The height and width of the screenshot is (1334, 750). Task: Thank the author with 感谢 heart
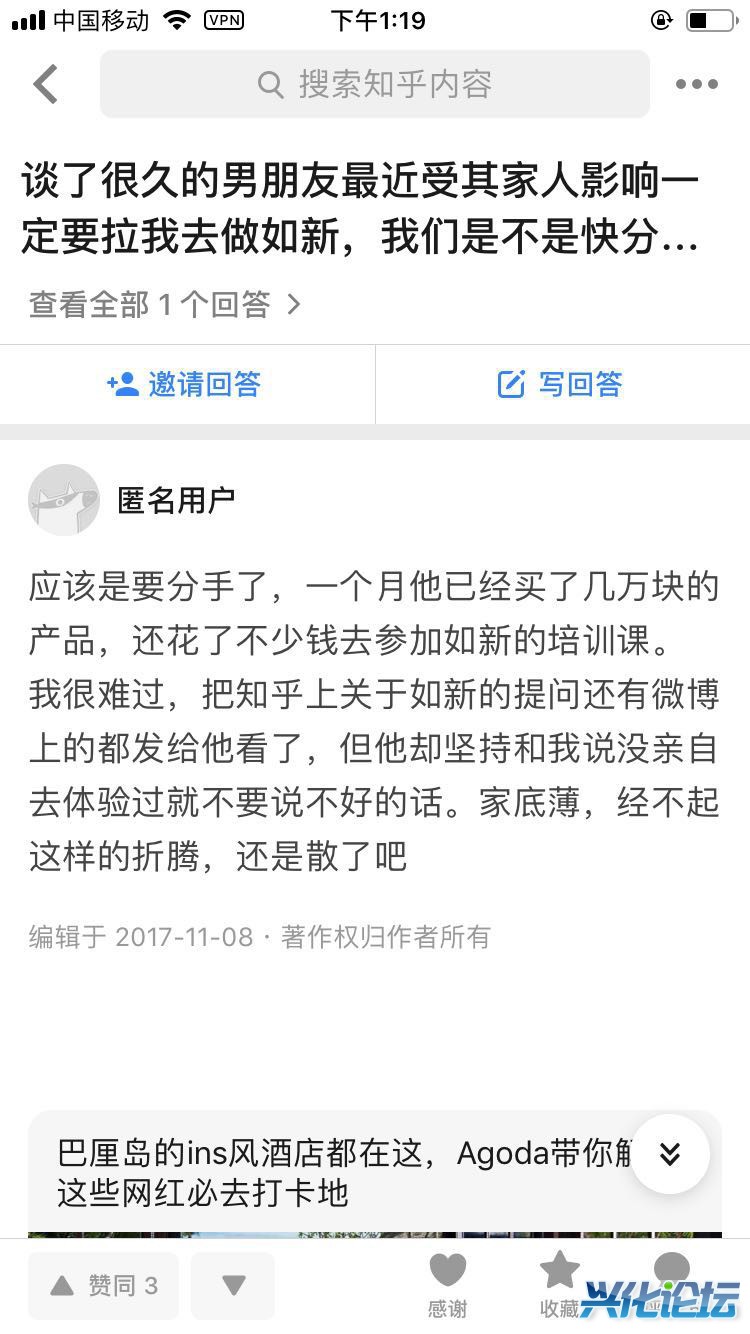click(x=447, y=1284)
